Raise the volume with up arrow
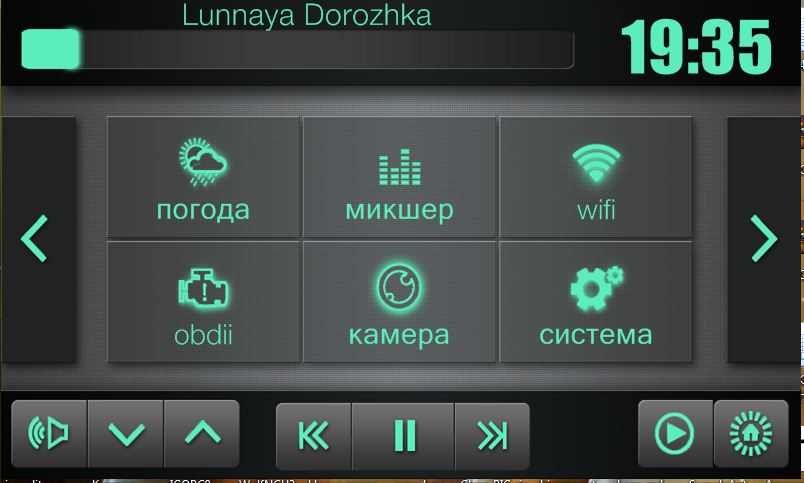Image resolution: width=804 pixels, height=483 pixels. tap(202, 434)
